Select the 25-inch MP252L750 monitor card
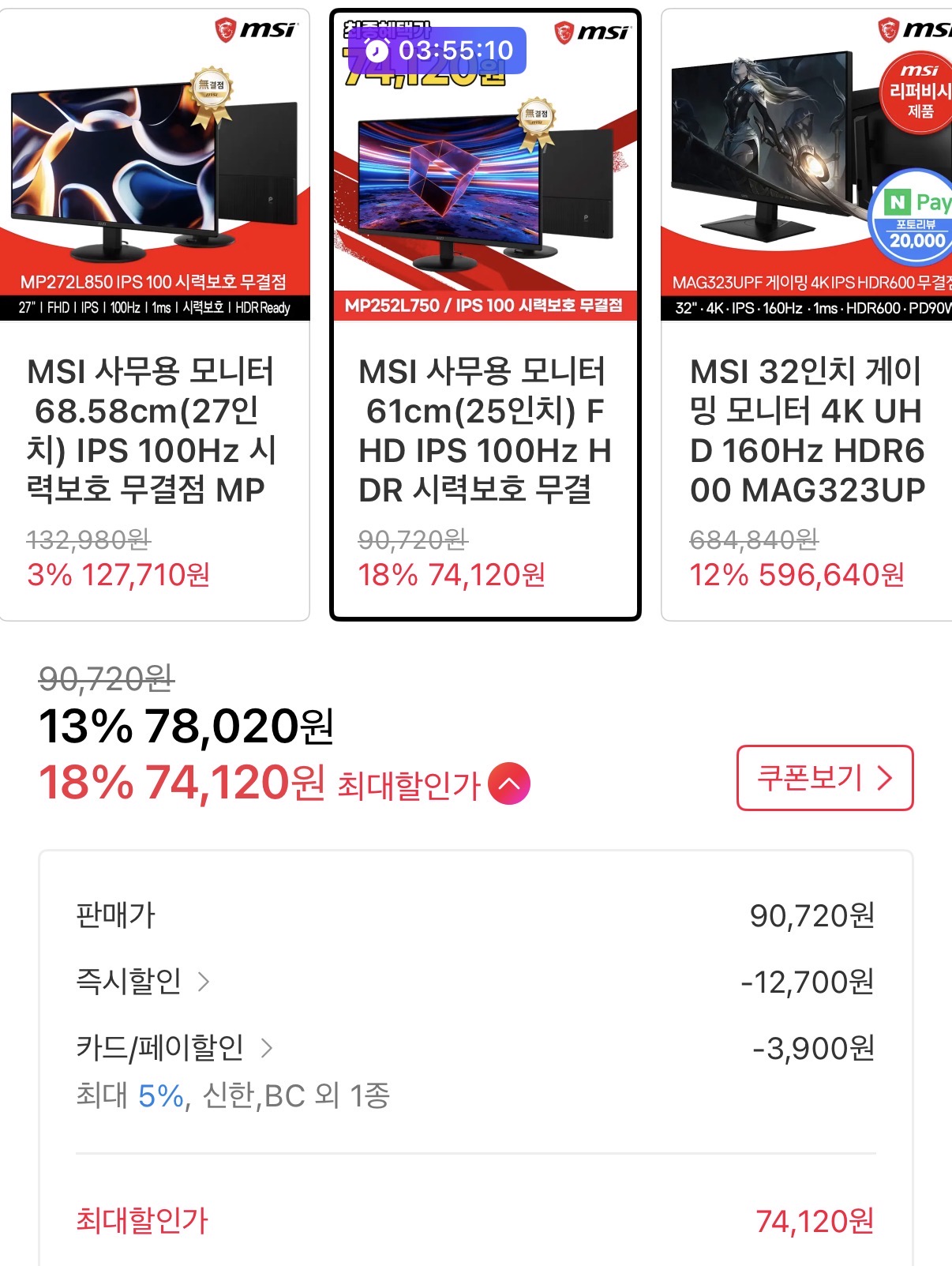Screen dimensions: 952x1266 (x=485, y=316)
